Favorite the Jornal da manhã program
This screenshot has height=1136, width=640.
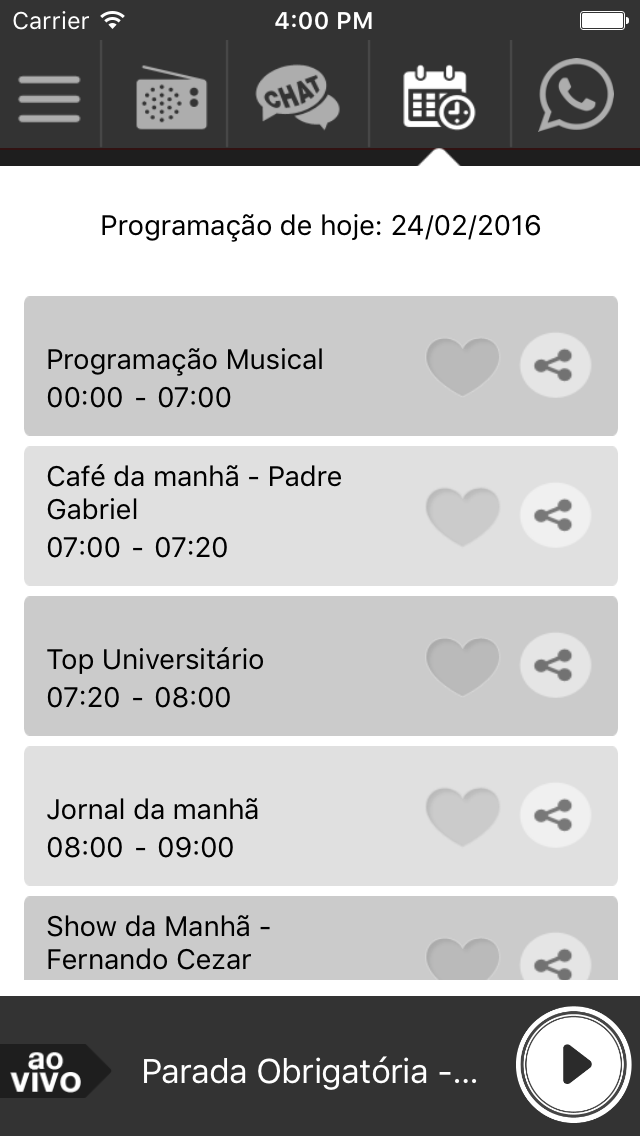point(462,816)
